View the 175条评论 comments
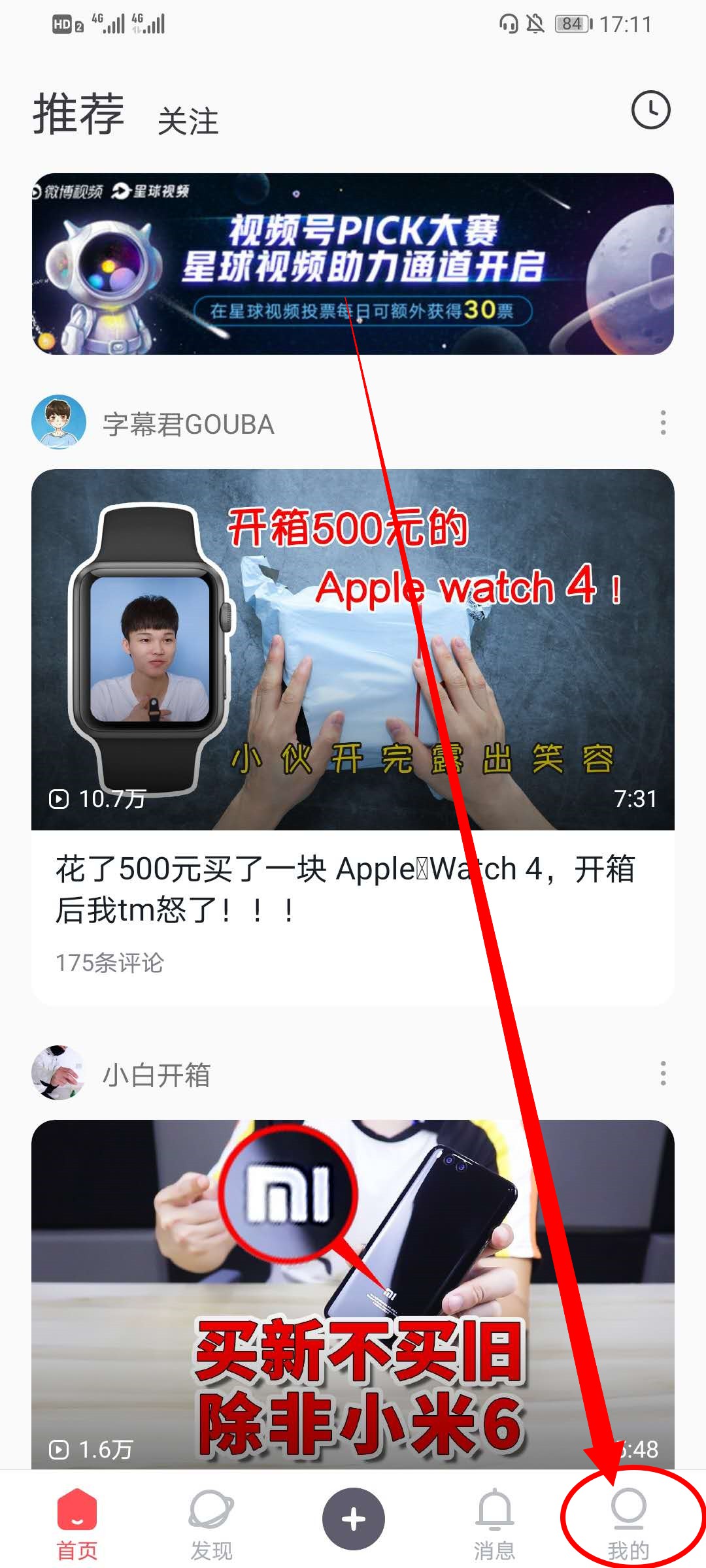Viewport: 706px width, 1568px height. point(110,962)
